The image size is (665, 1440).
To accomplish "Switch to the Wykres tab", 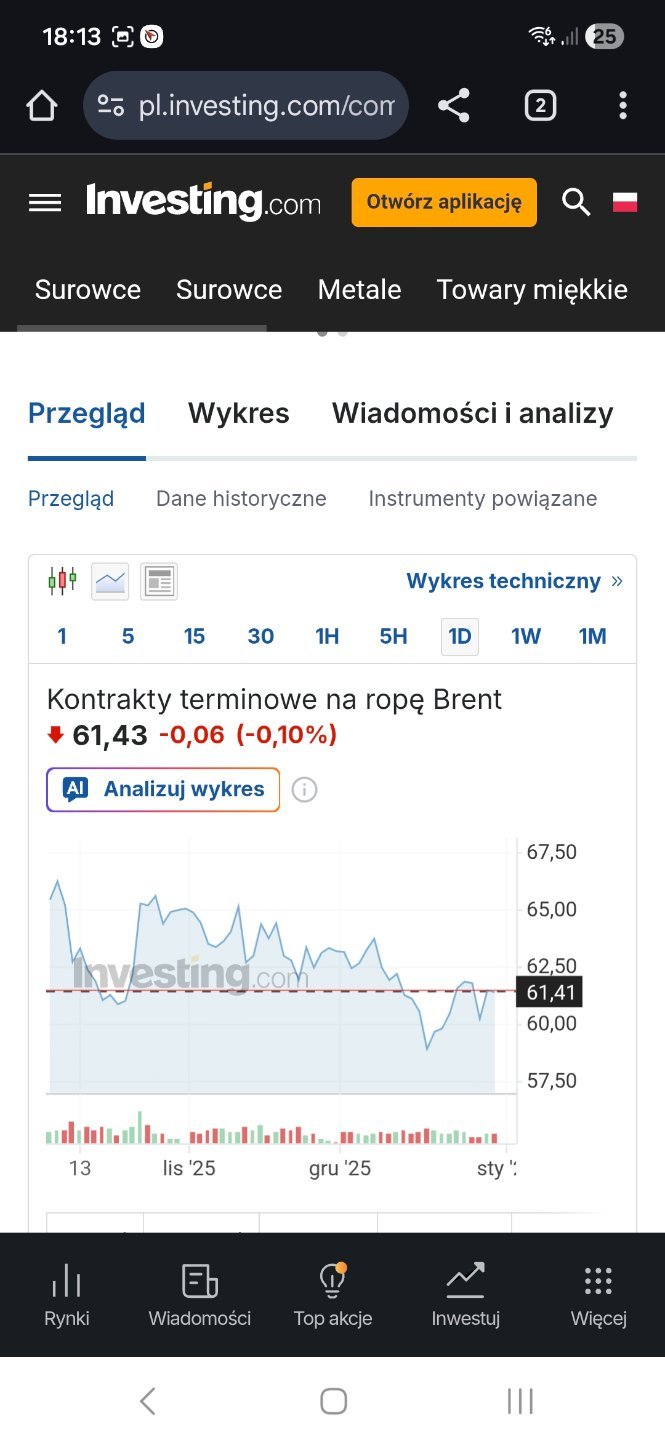I will 238,413.
